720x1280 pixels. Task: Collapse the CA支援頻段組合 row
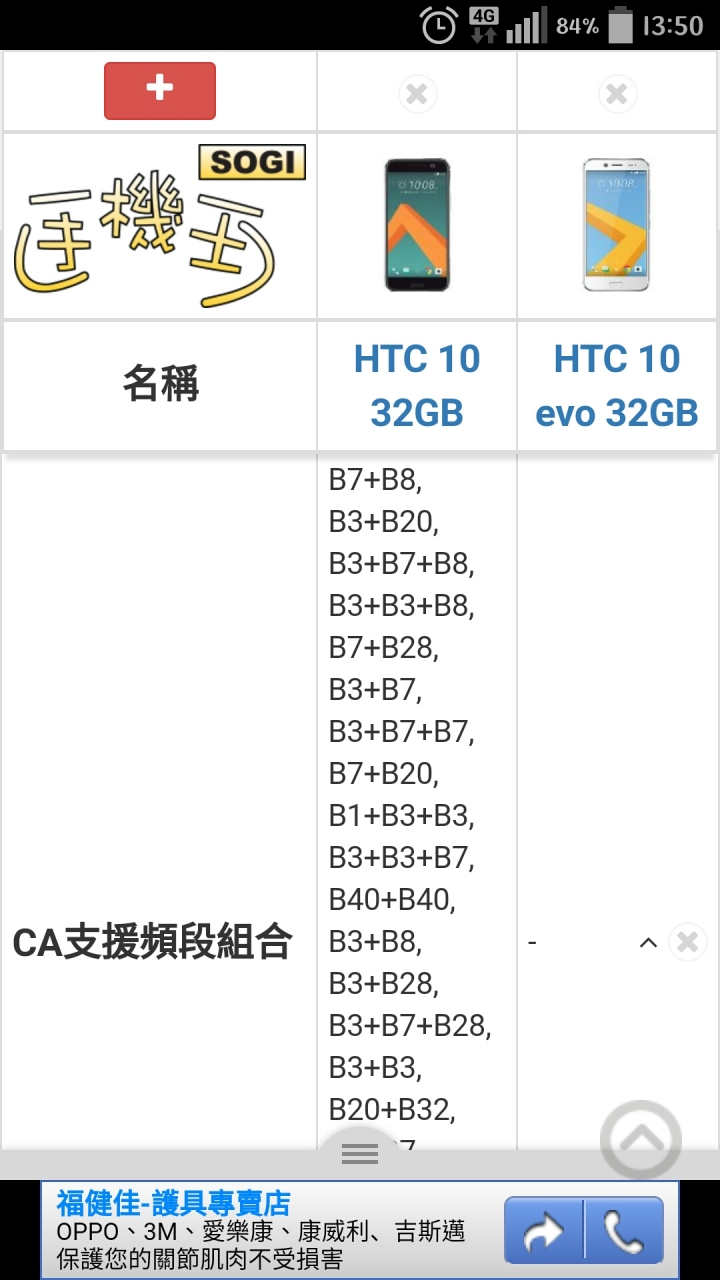point(648,942)
